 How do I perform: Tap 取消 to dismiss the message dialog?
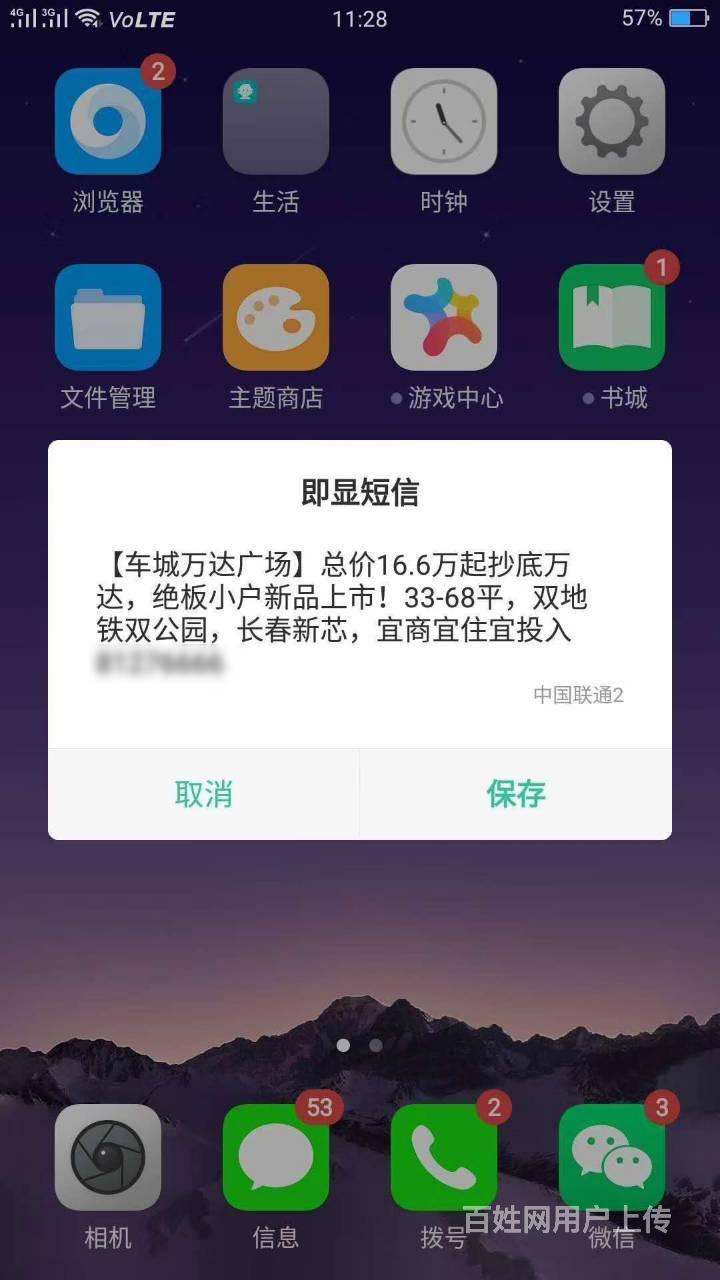pos(204,794)
